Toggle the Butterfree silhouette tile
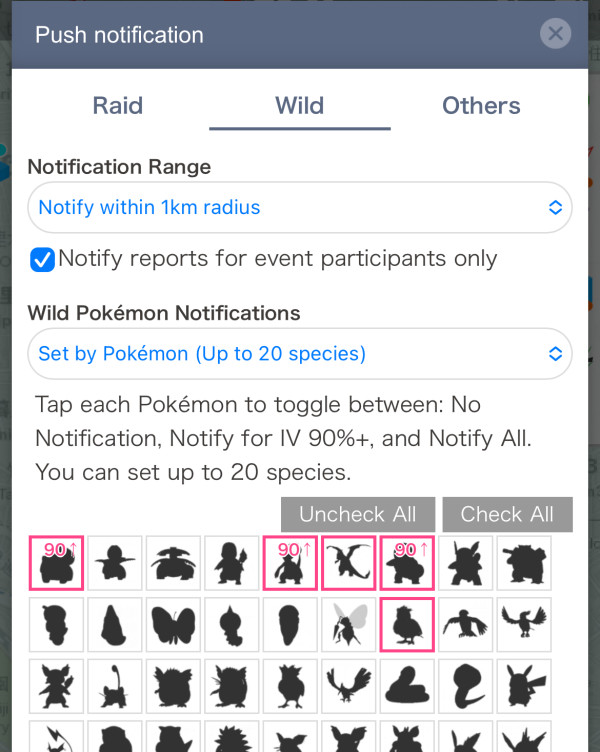The width and height of the screenshot is (600, 752). coord(172,625)
